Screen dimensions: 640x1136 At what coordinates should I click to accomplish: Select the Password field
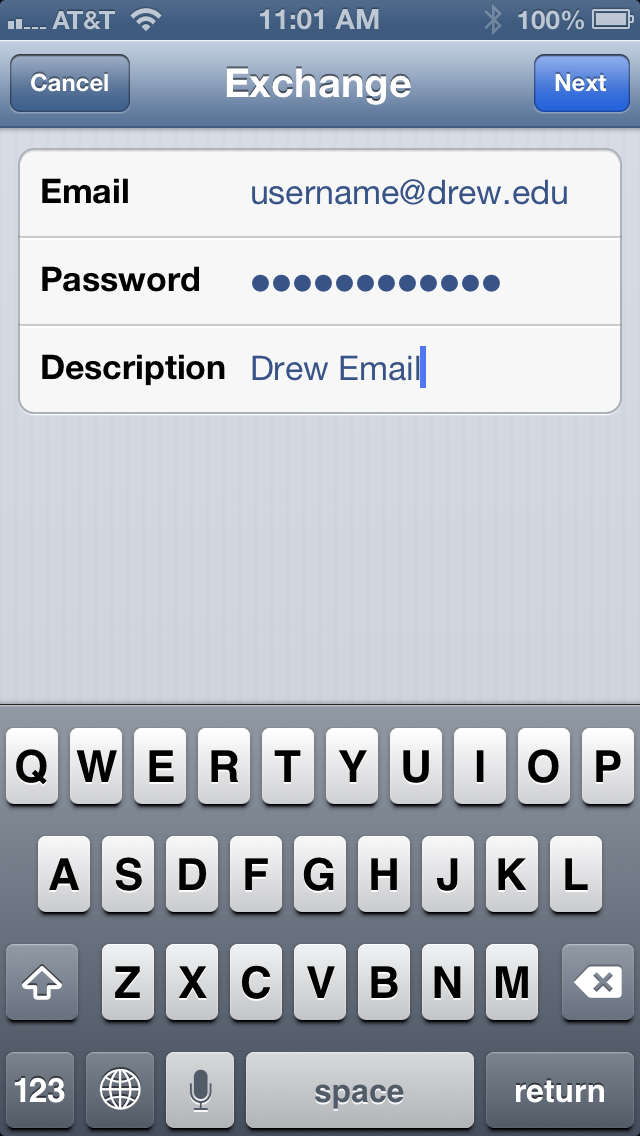click(320, 281)
